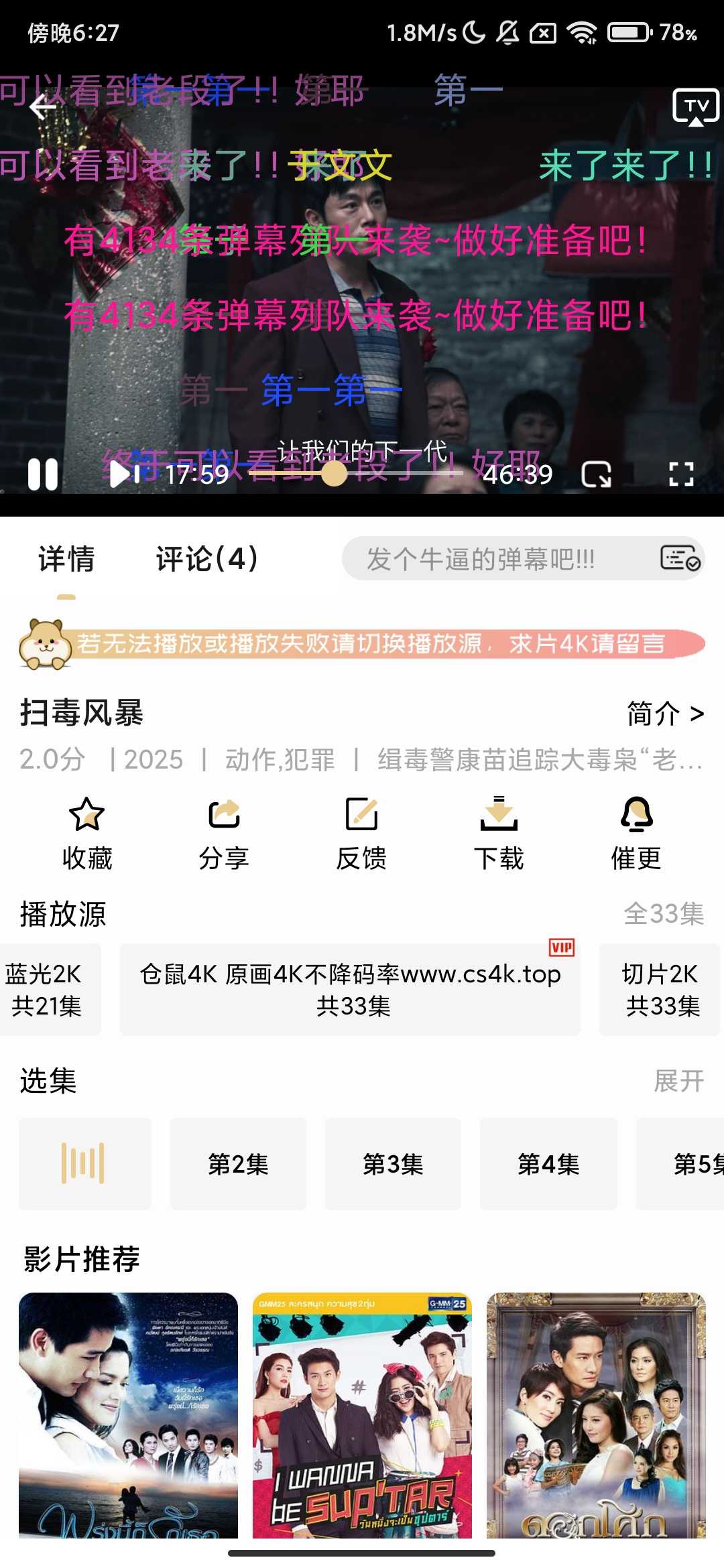The image size is (724, 1568).
Task: Select the 切片2K playback source
Action: tap(660, 990)
